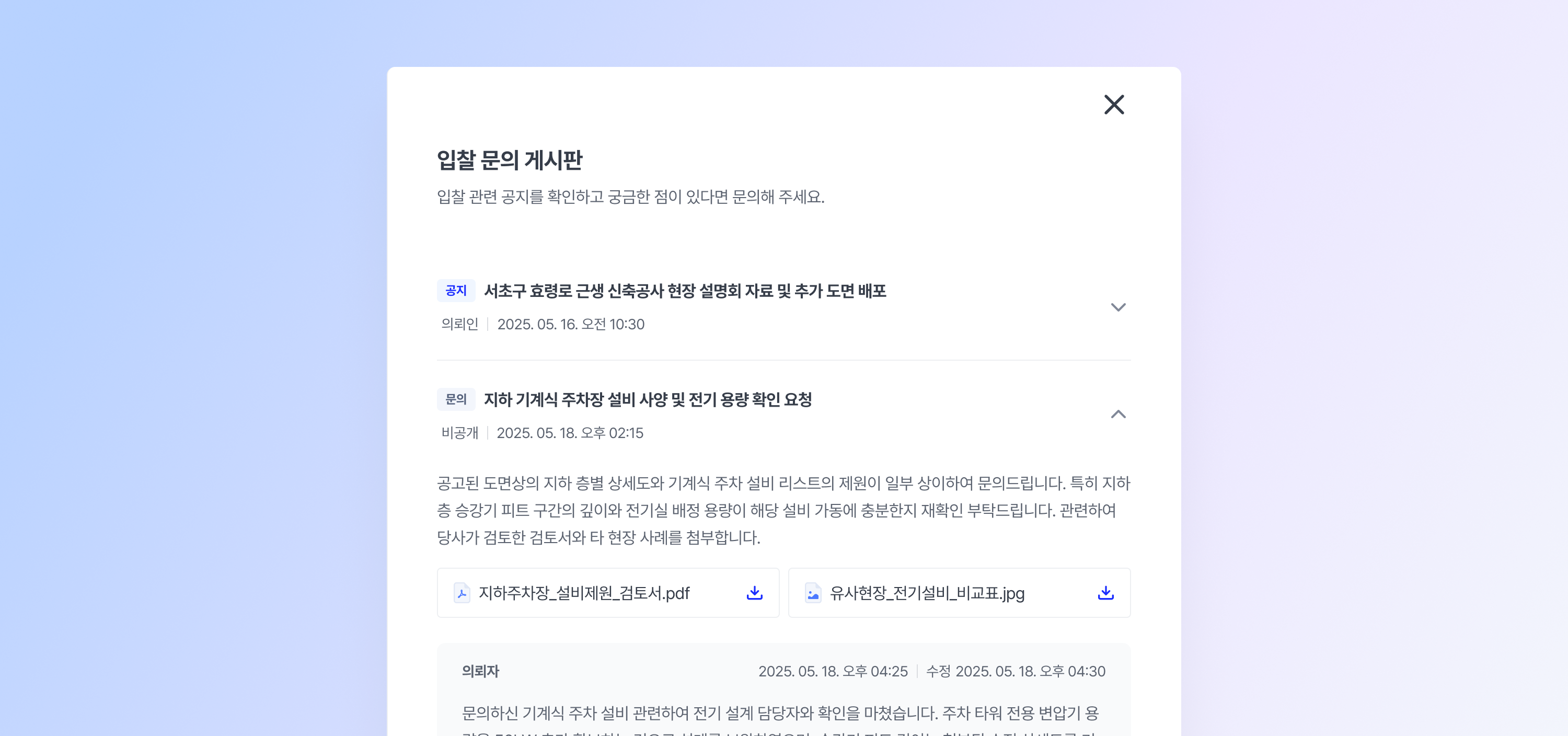Download 지하주차장_설비제원_검토서.pdf
The width and height of the screenshot is (1568, 736).
[x=754, y=593]
